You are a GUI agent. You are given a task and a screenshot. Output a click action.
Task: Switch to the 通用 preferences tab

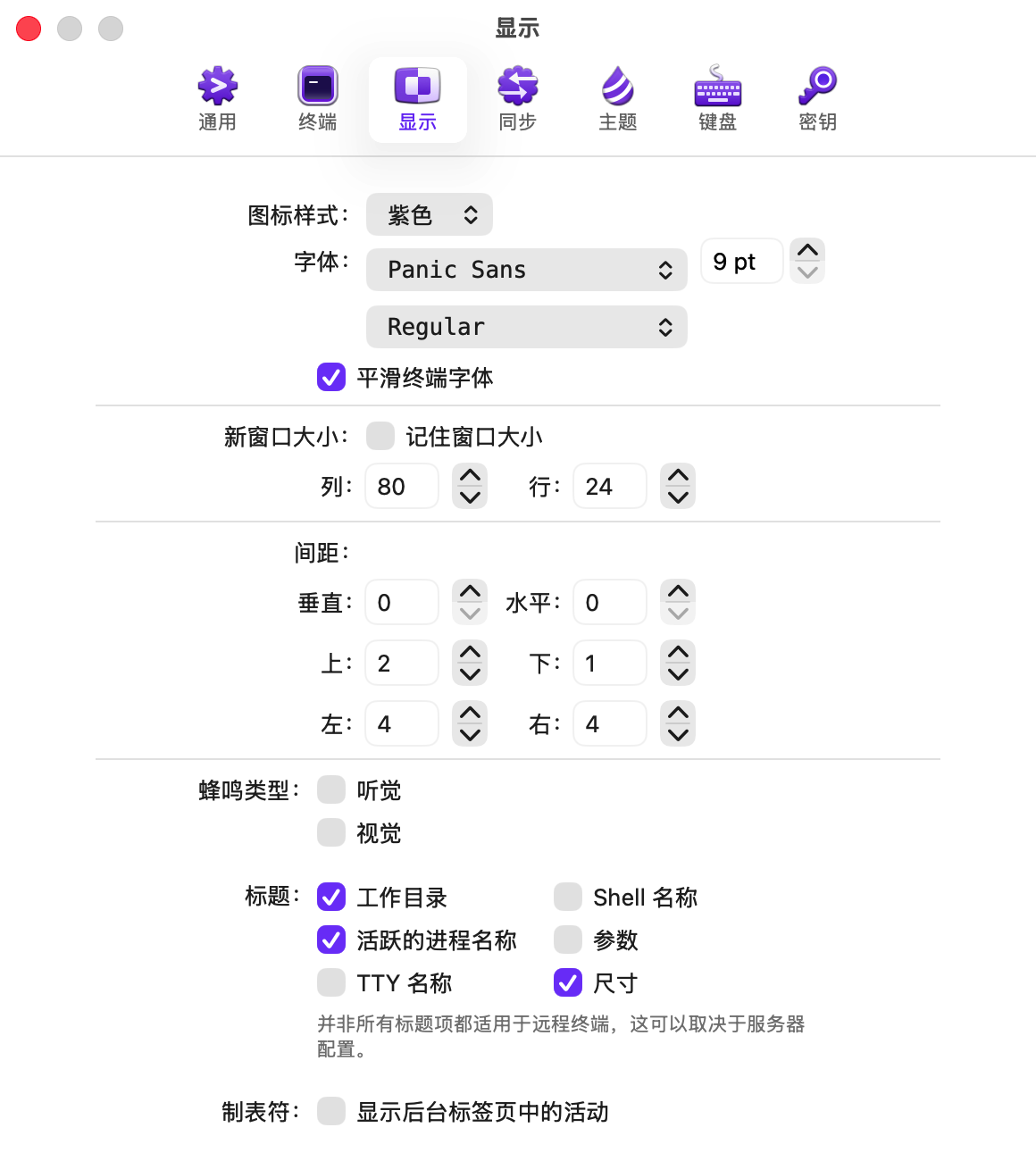tap(217, 99)
